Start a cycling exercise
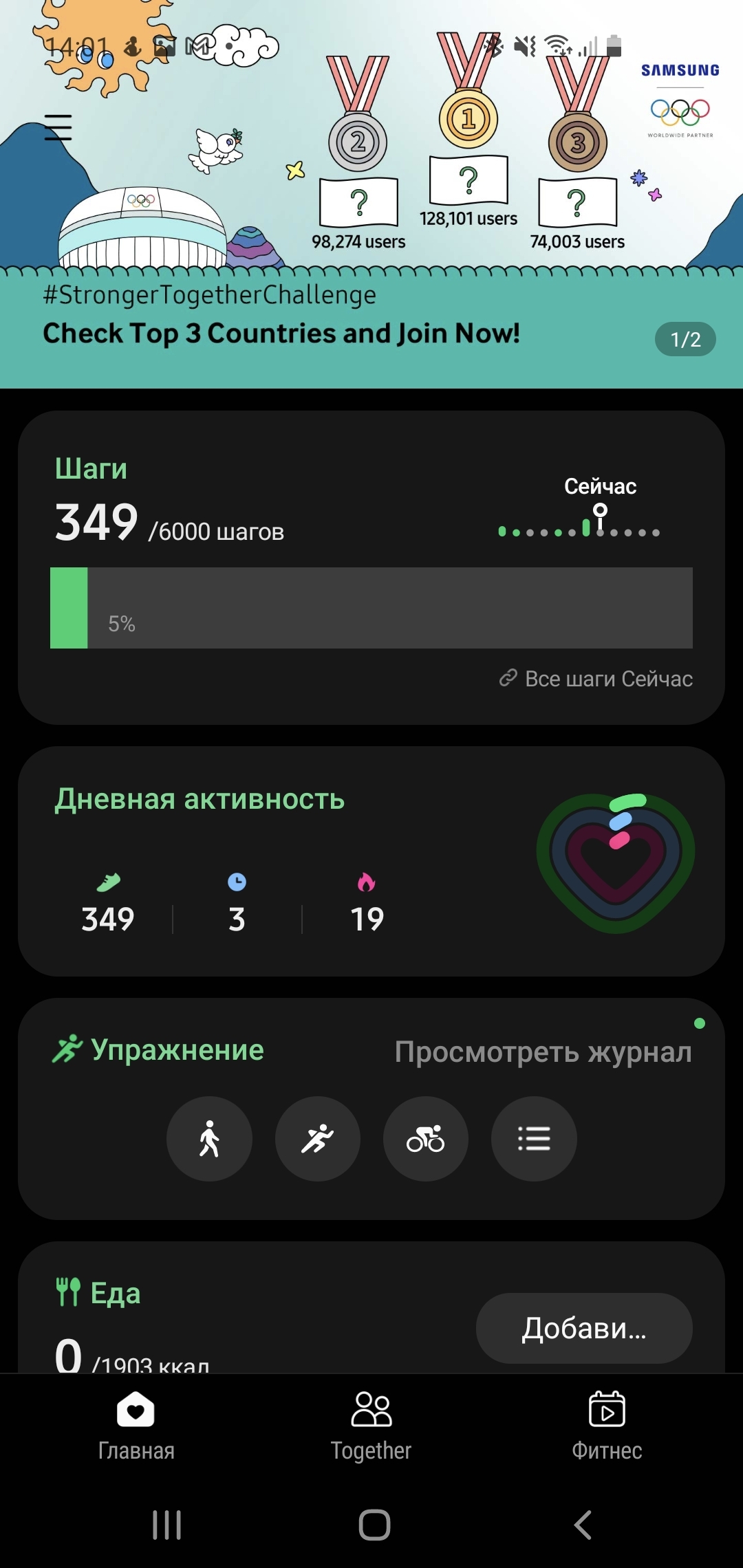The image size is (743, 1568). (425, 1139)
